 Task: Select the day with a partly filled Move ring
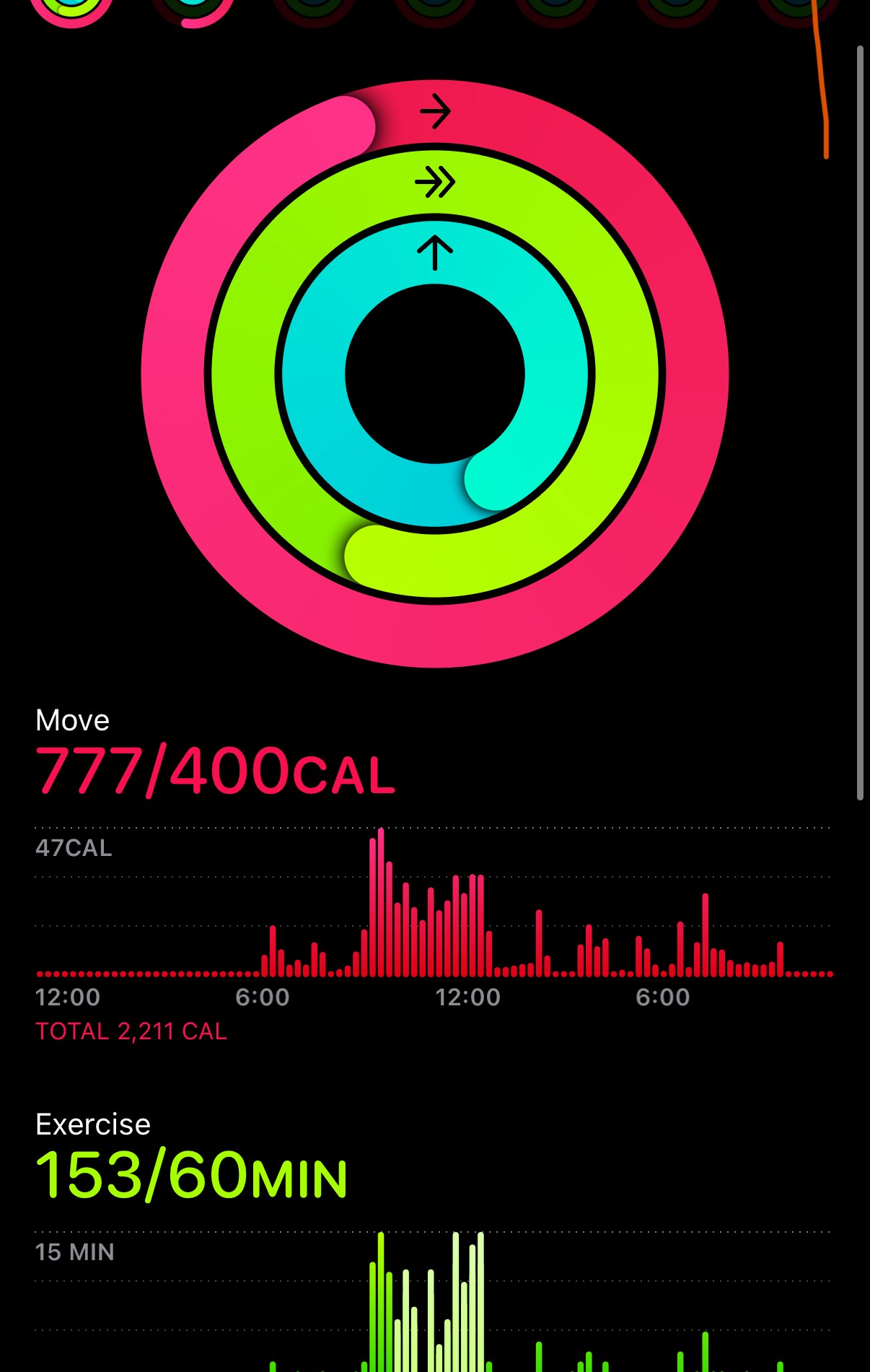(193, 9)
